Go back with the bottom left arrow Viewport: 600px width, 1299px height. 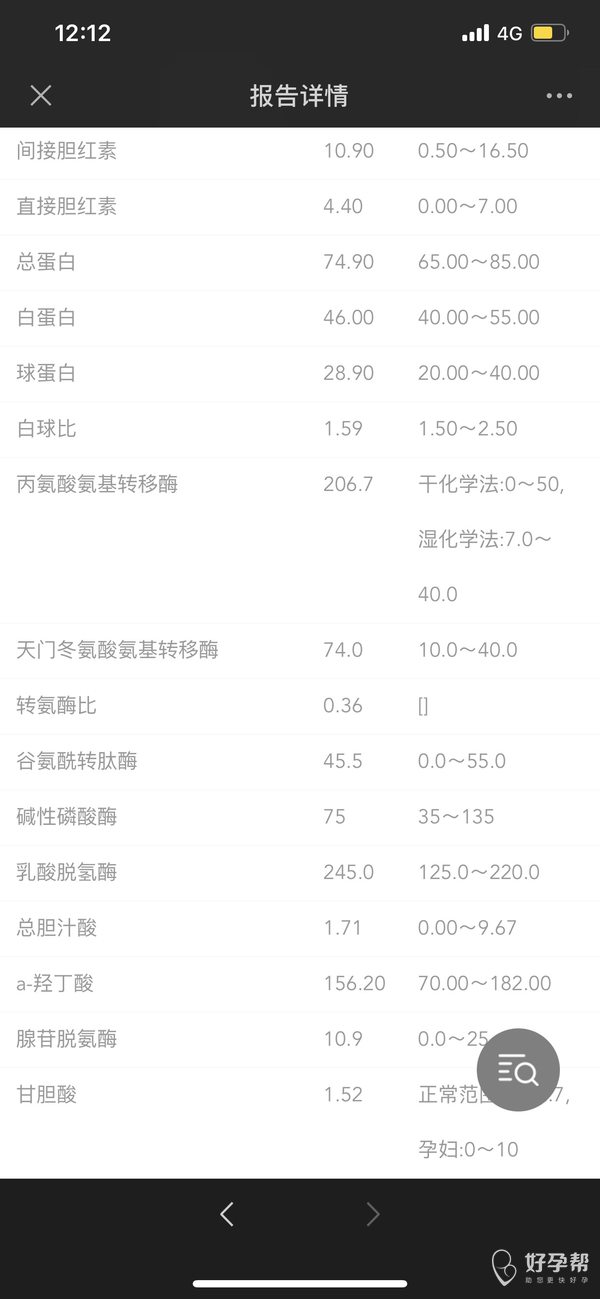tap(227, 1214)
